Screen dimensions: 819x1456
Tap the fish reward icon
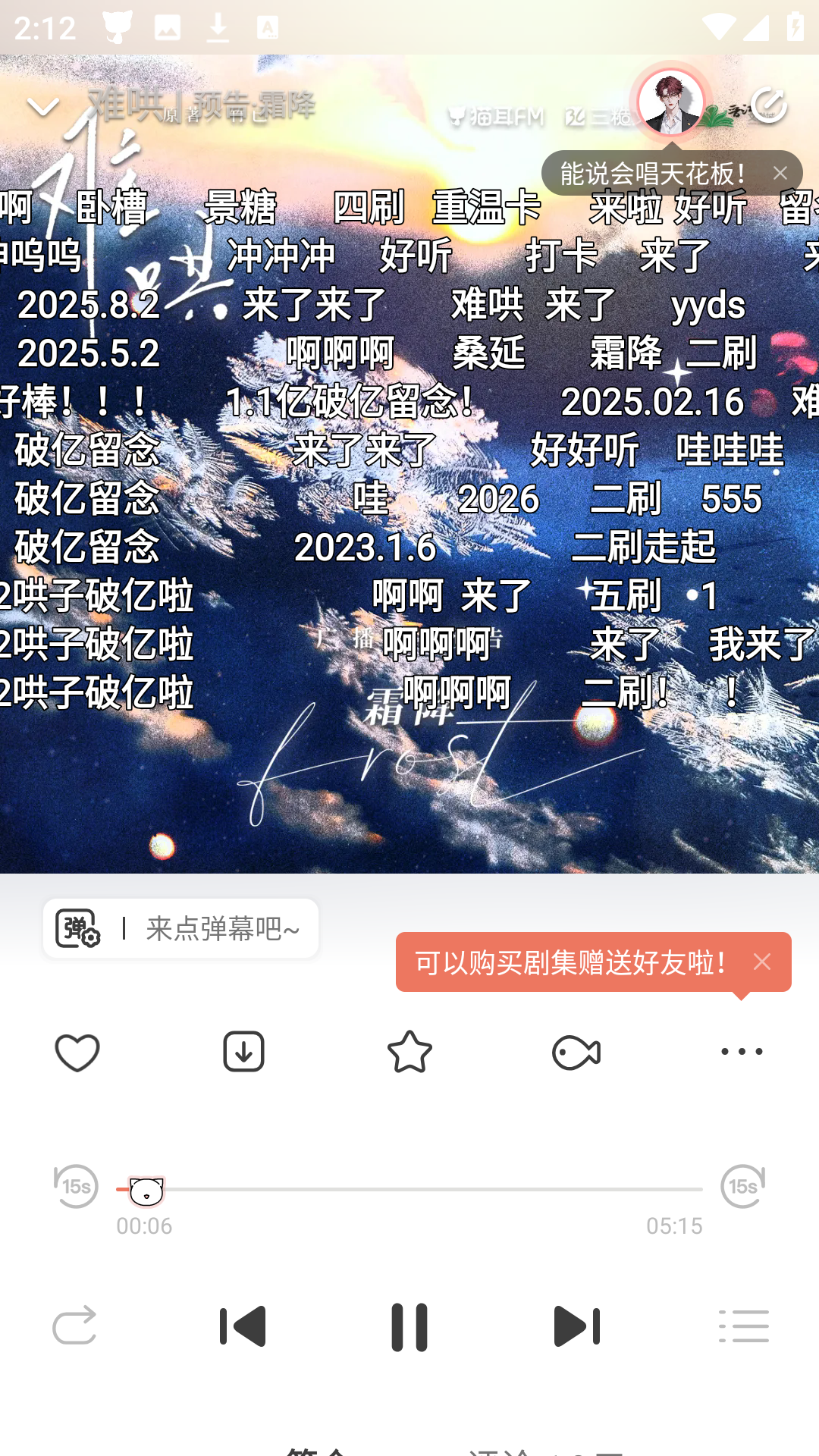point(575,1050)
